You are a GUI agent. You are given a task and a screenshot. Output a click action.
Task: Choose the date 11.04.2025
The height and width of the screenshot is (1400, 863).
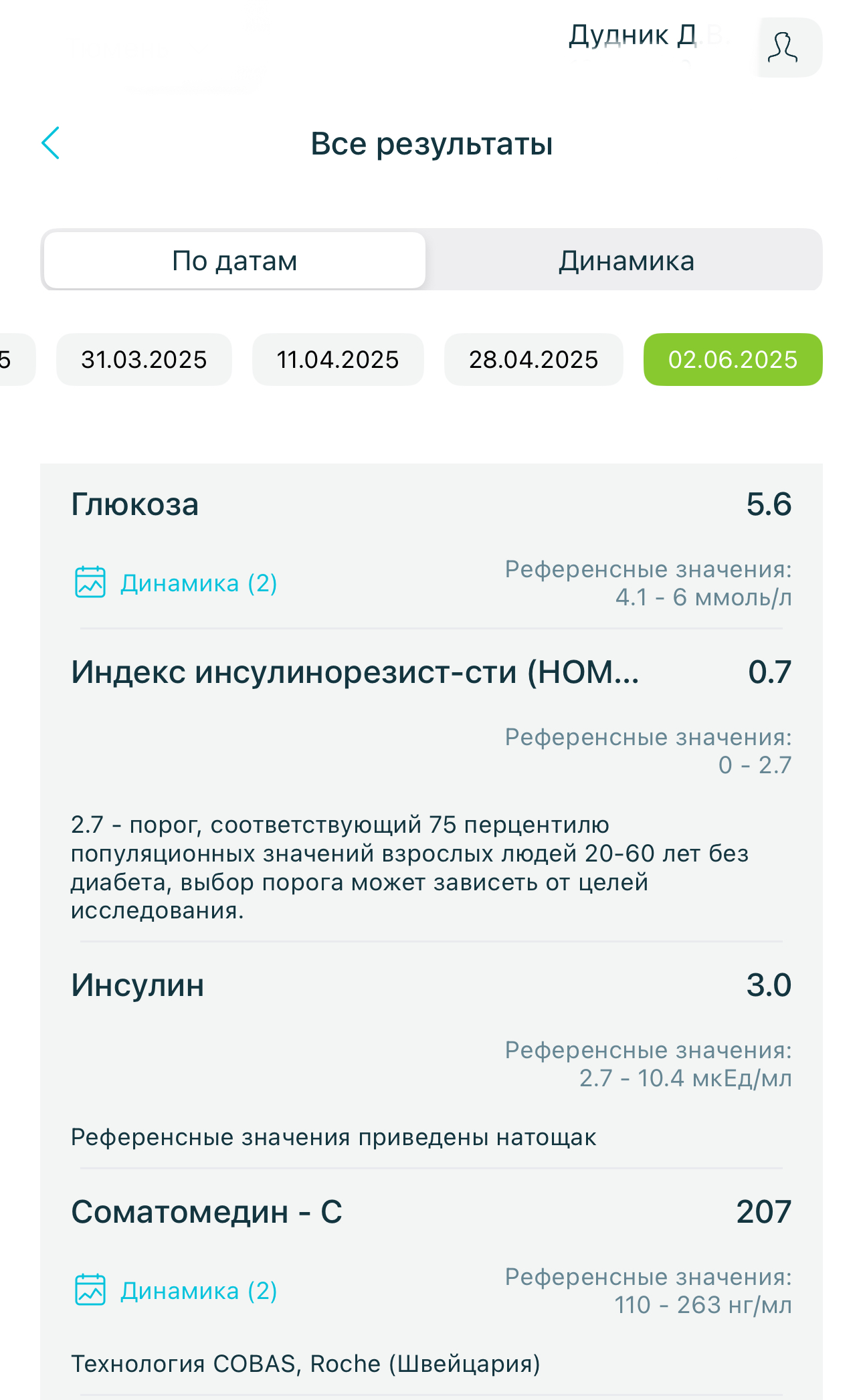click(338, 360)
